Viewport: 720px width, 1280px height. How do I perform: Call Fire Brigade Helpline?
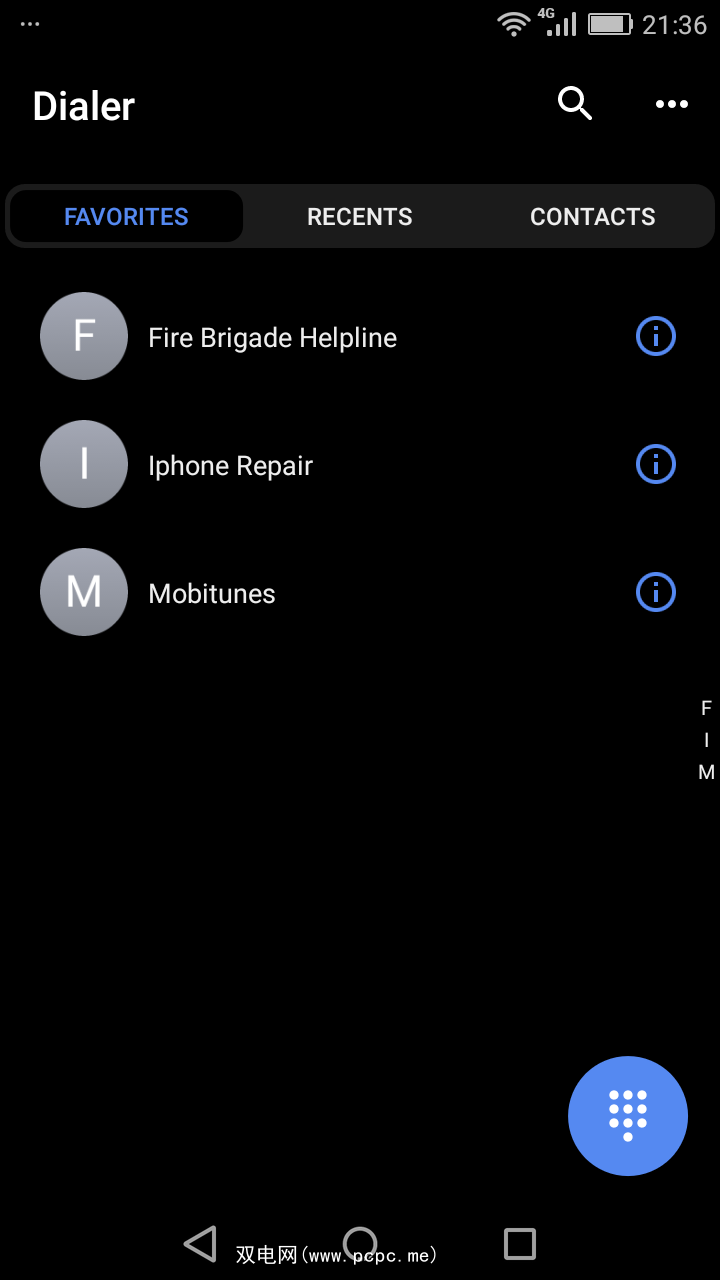pyautogui.click(x=272, y=338)
